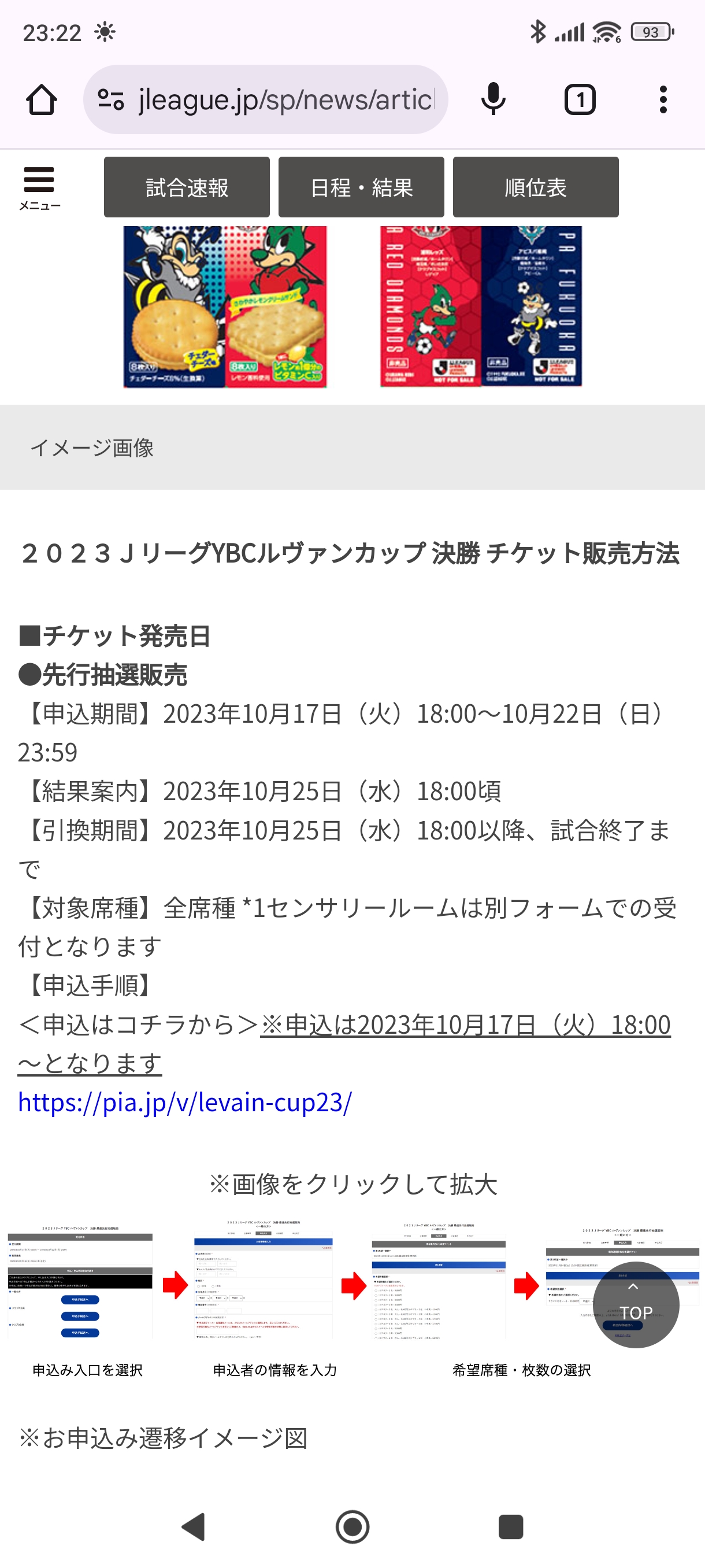This screenshot has height=1568, width=705.
Task: Open the tab switcher
Action: point(579,100)
